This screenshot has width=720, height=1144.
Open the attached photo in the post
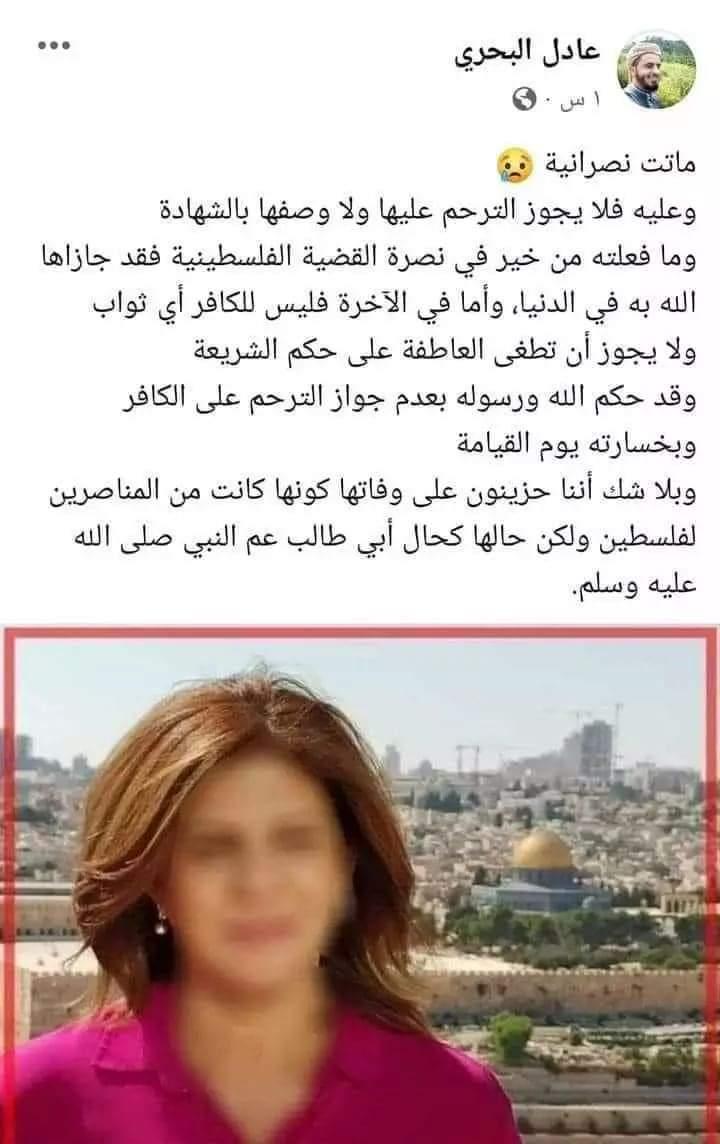[x=360, y=885]
